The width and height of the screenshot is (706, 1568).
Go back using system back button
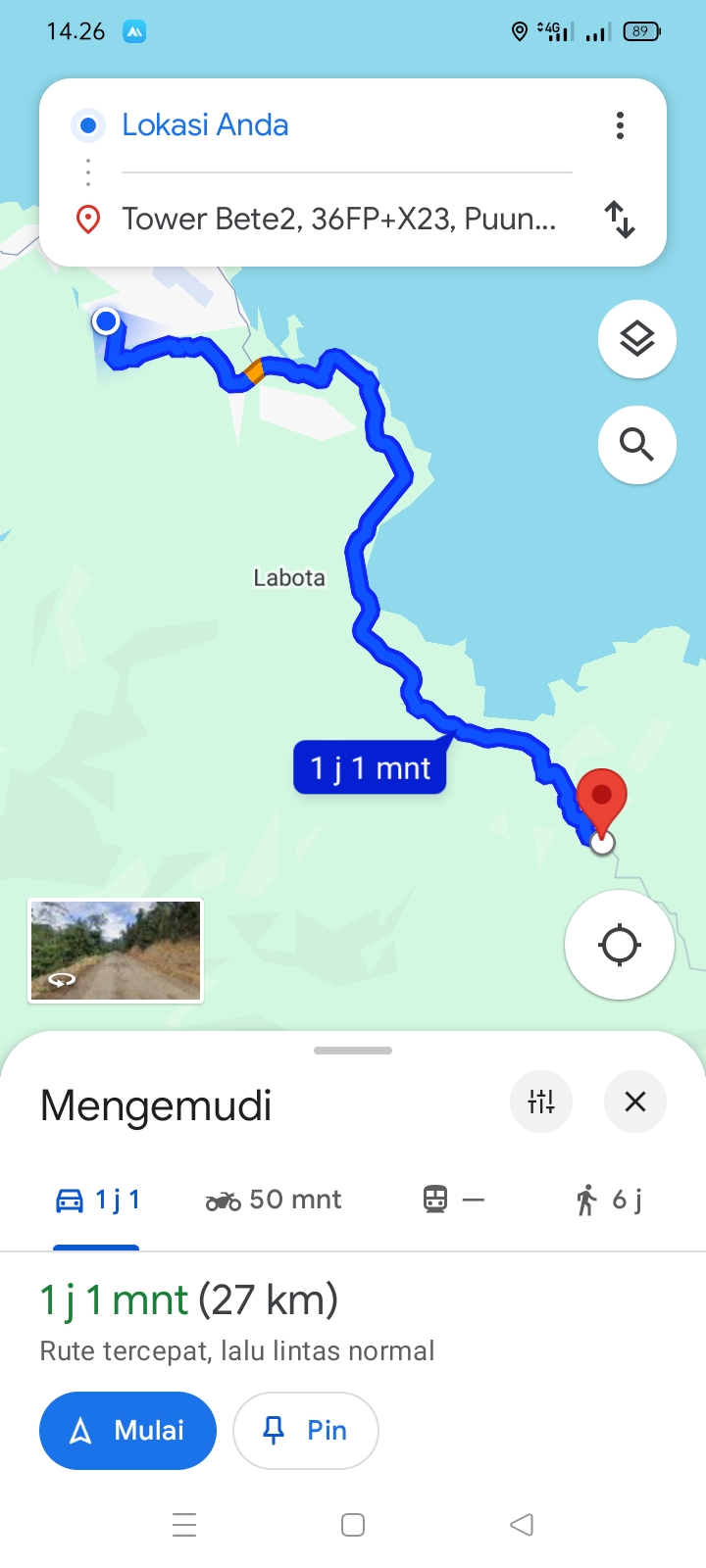pyautogui.click(x=522, y=1525)
